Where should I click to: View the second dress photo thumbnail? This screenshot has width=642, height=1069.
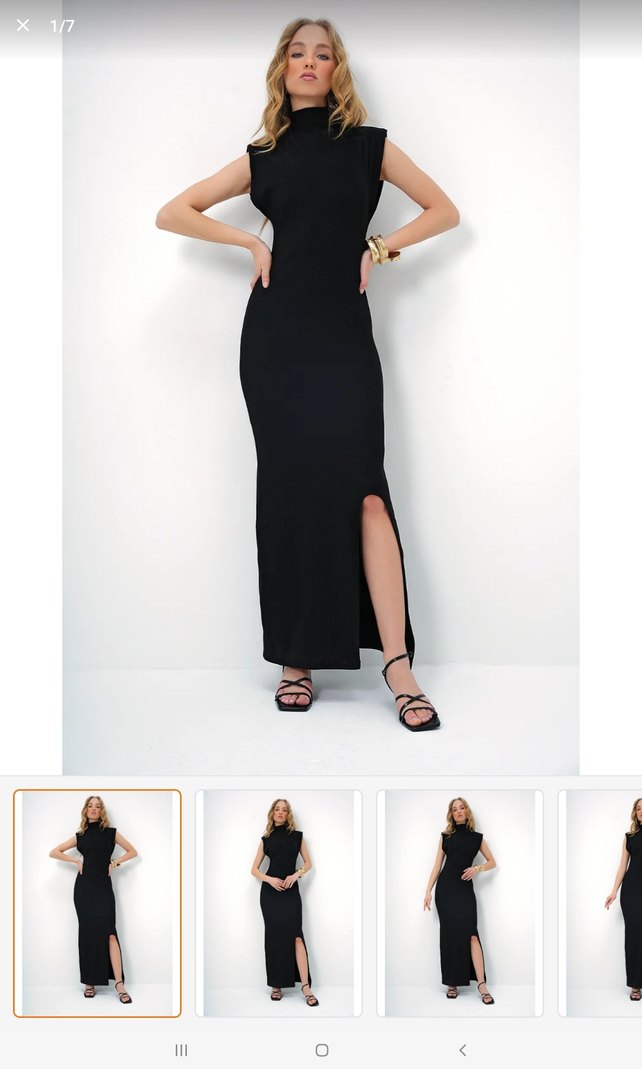pos(279,903)
